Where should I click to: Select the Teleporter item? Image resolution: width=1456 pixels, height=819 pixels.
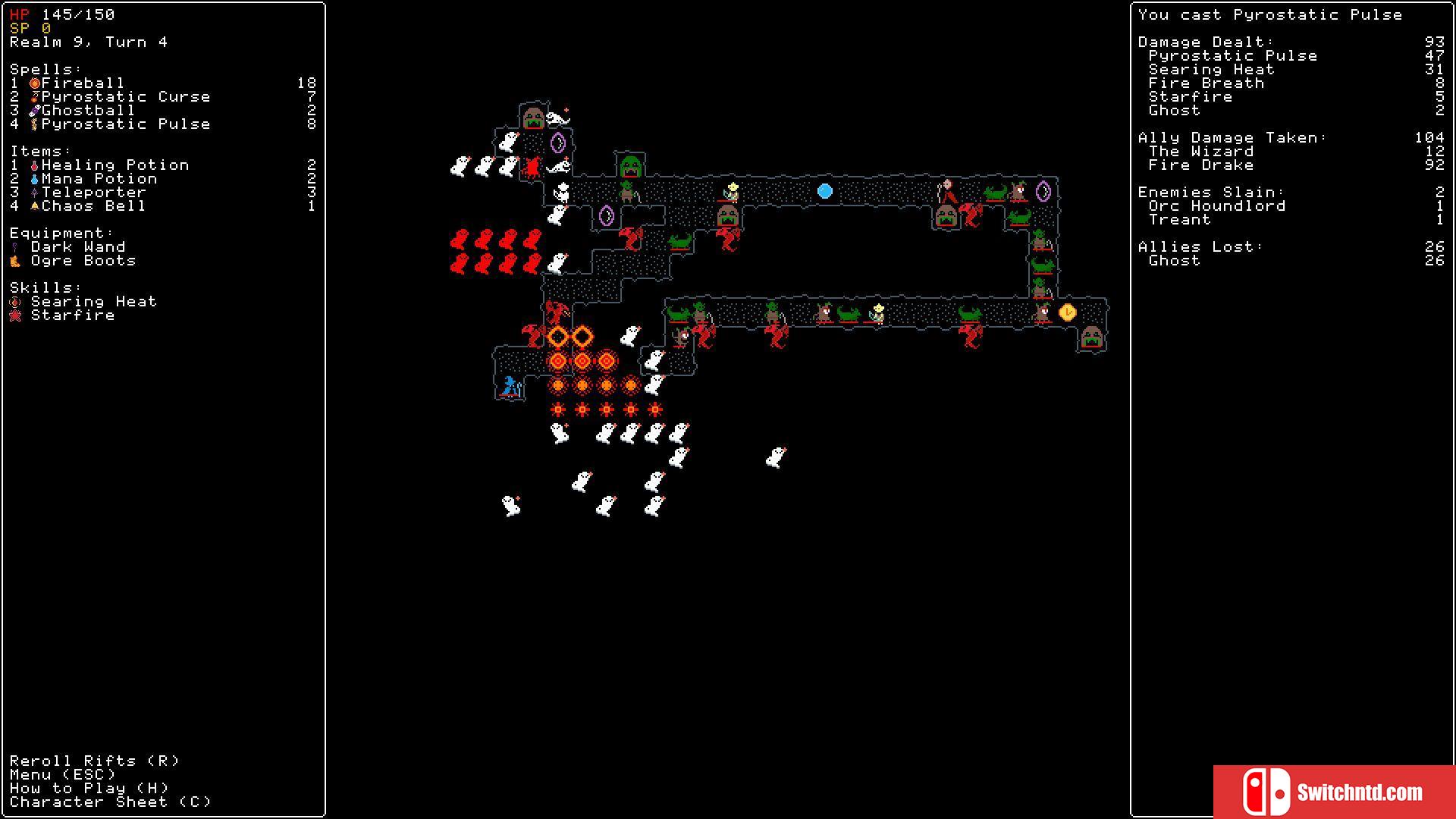[x=93, y=192]
